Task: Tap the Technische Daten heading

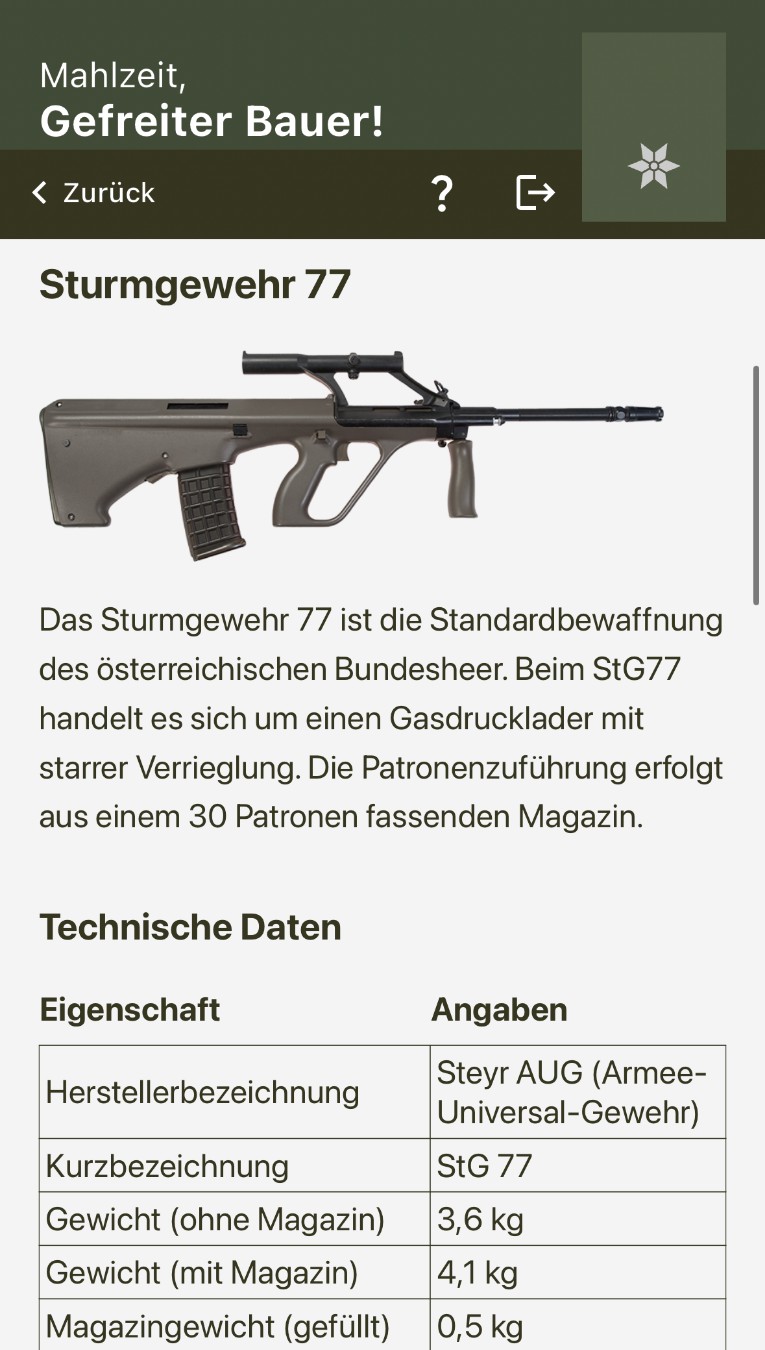Action: pos(190,927)
